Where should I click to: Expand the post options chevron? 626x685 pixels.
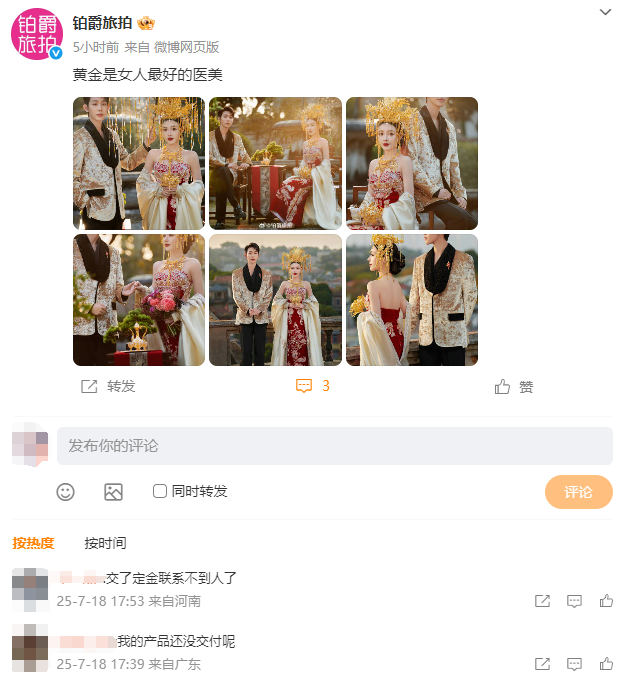pyautogui.click(x=605, y=12)
